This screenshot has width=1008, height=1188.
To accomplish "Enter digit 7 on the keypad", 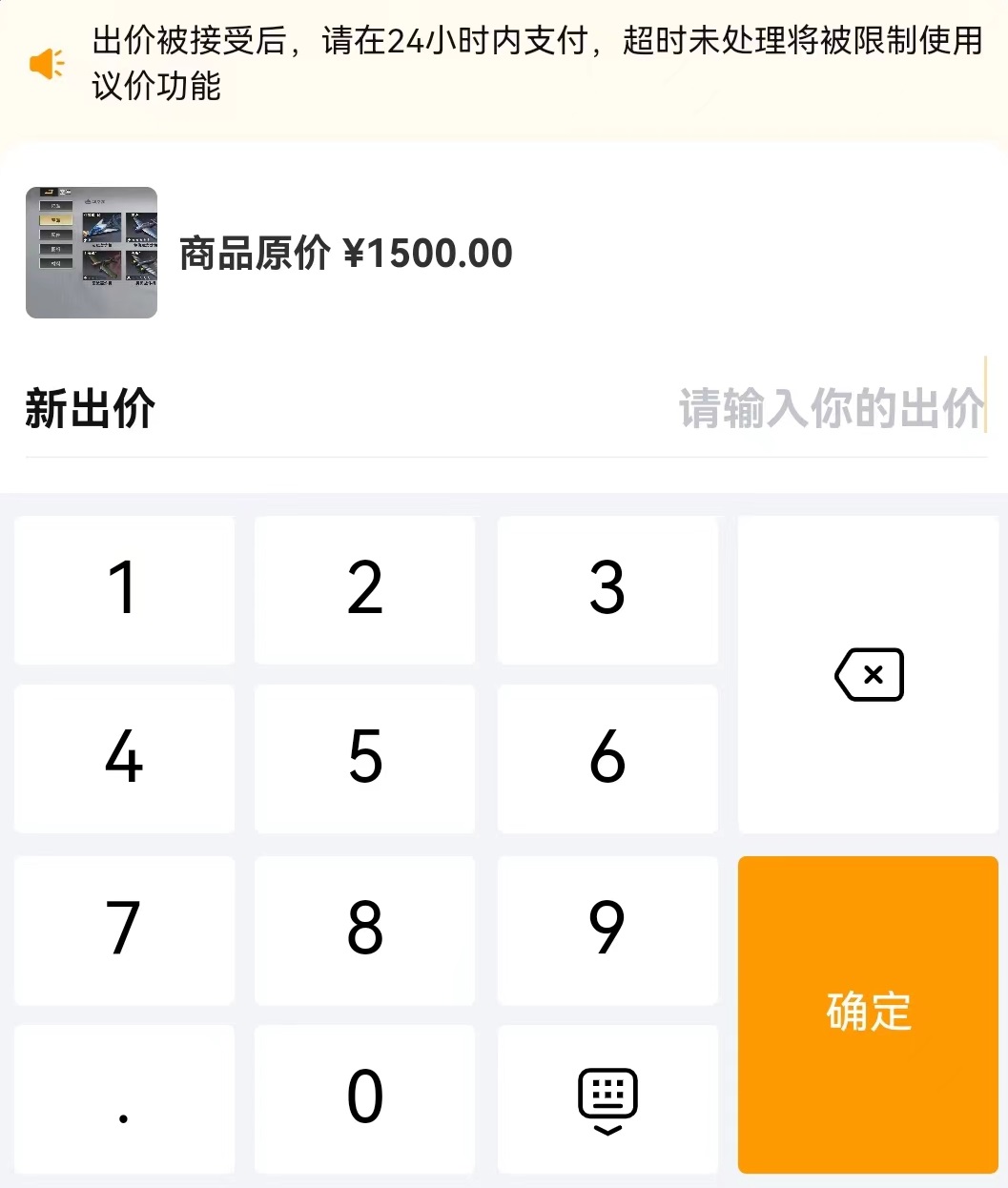I will pyautogui.click(x=124, y=929).
